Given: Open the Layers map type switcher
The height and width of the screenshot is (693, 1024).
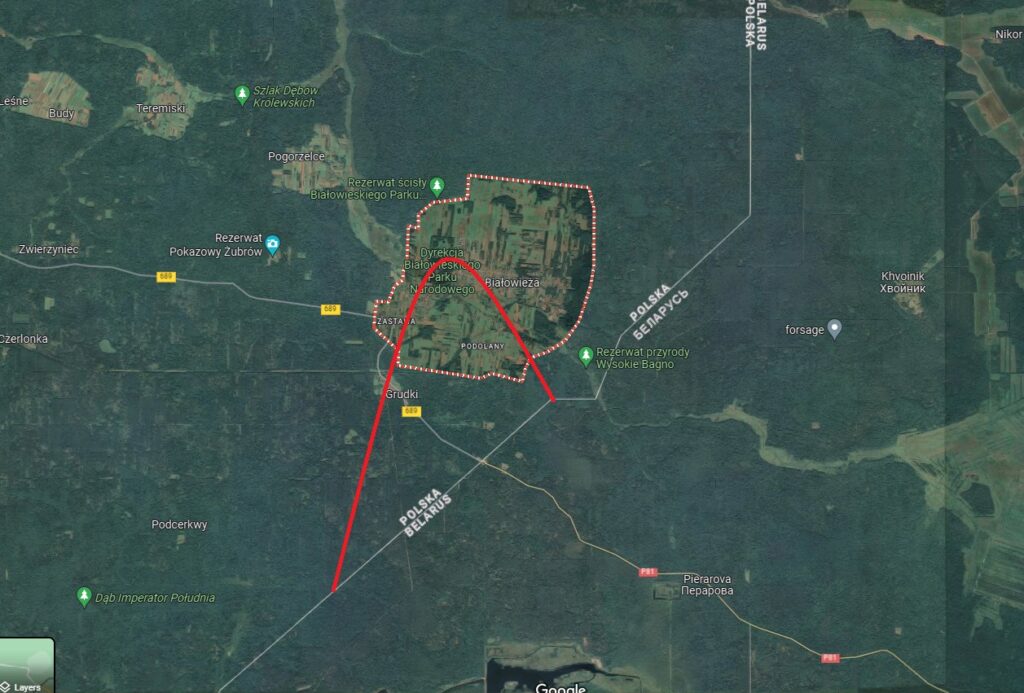Looking at the screenshot, I should point(26,668).
